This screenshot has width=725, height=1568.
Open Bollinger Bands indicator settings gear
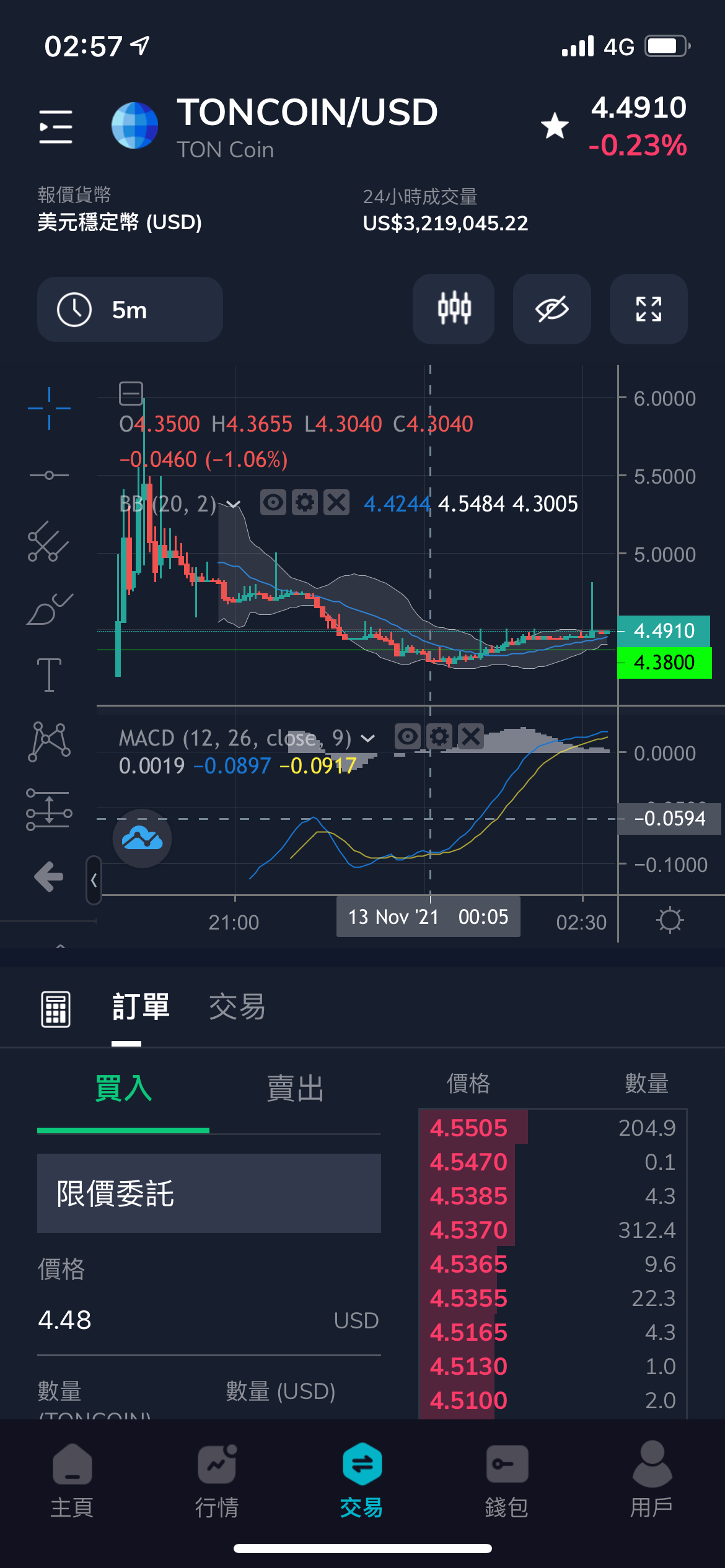pyautogui.click(x=305, y=503)
